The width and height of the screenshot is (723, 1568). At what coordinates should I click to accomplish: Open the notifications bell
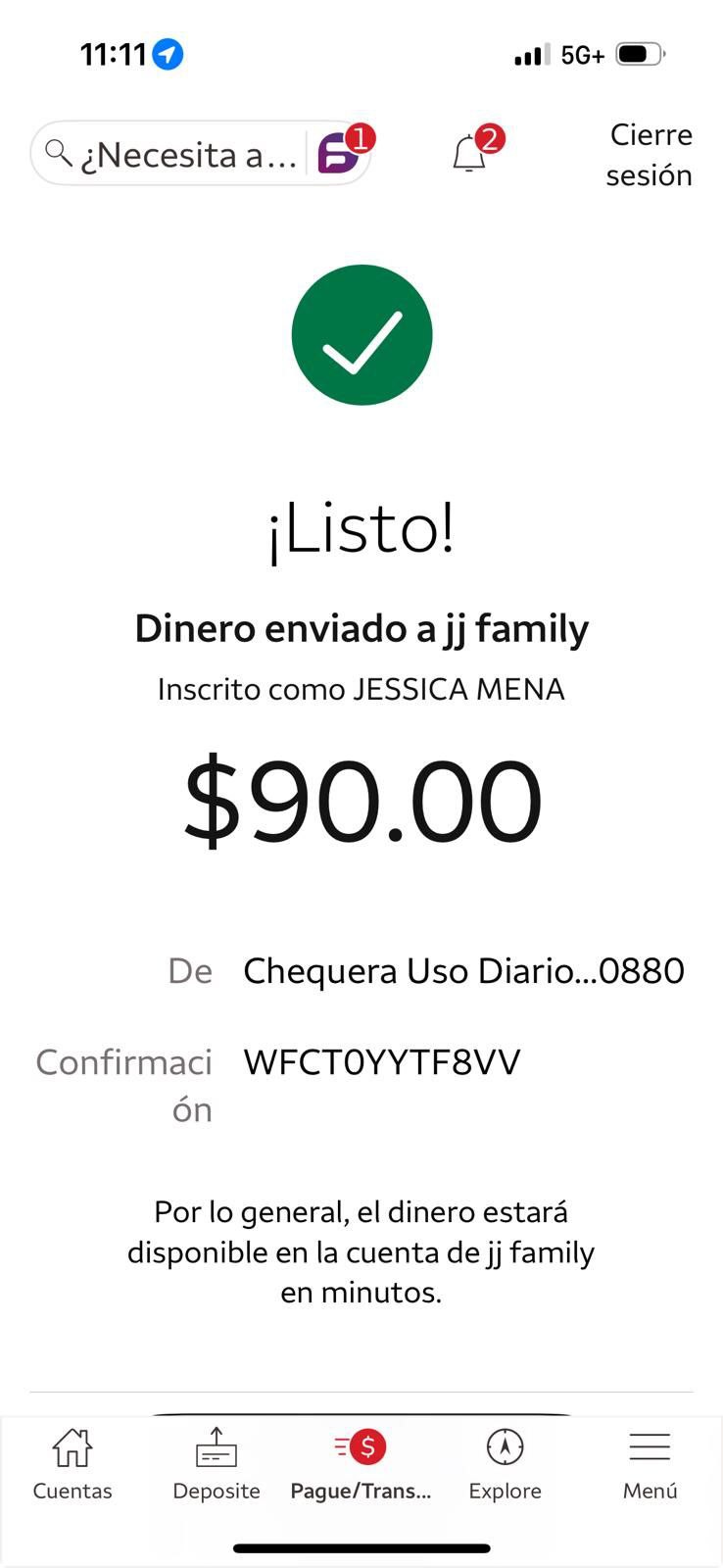470,154
